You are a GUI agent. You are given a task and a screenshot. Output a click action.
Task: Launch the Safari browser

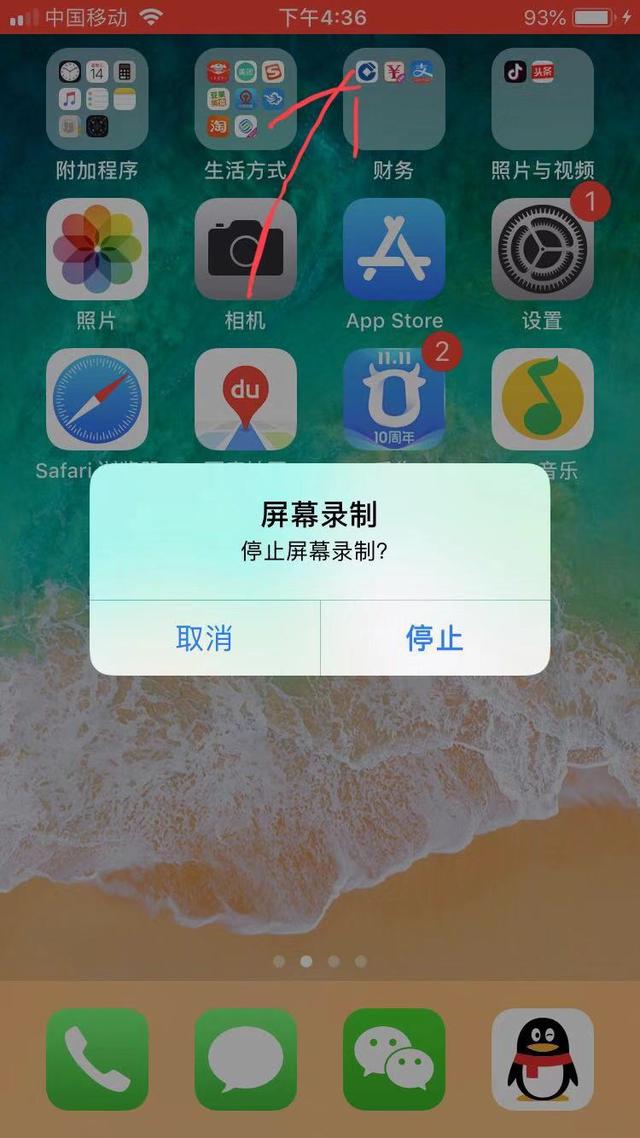[x=97, y=399]
